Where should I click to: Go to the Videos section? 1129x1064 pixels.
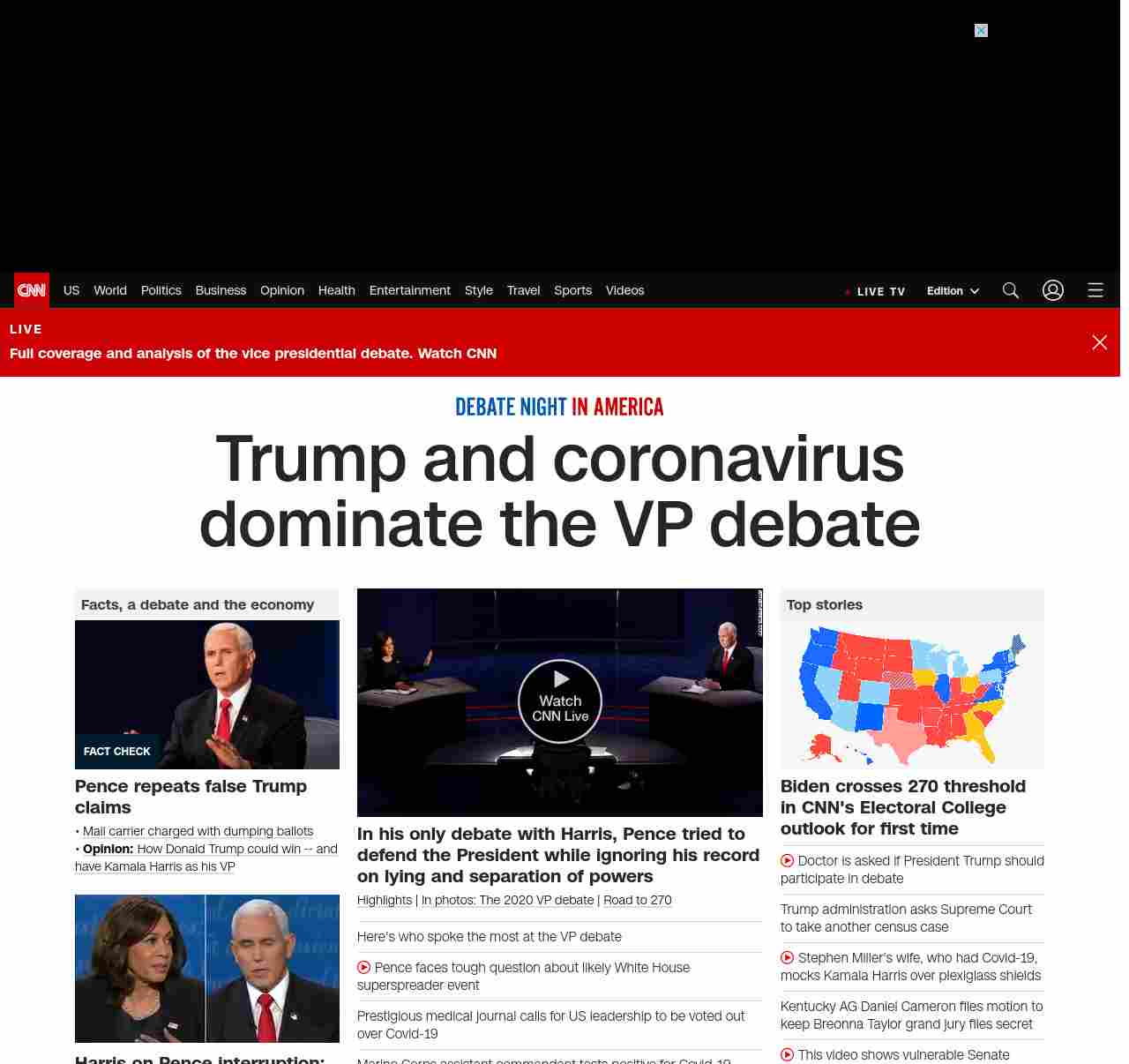coord(624,290)
